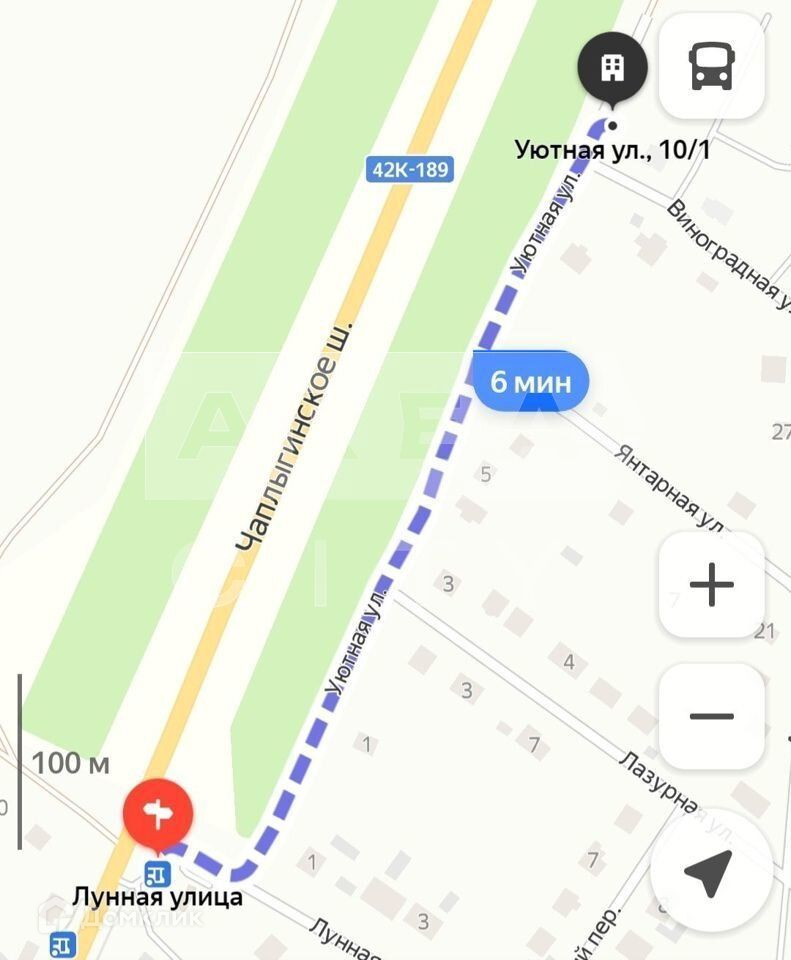
Task: Open the Лунная улица bus stop marker
Action: tap(157, 873)
